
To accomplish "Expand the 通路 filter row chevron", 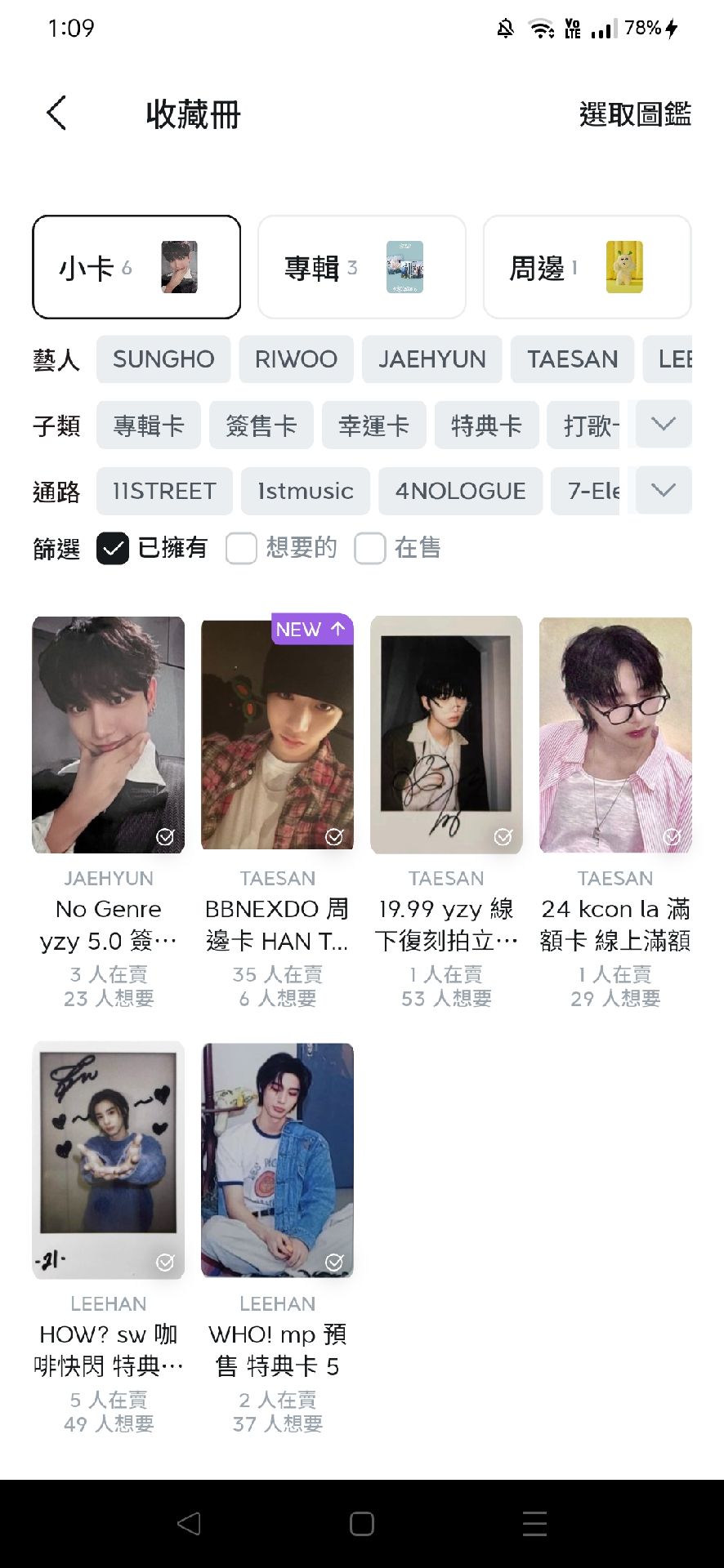I will click(664, 491).
